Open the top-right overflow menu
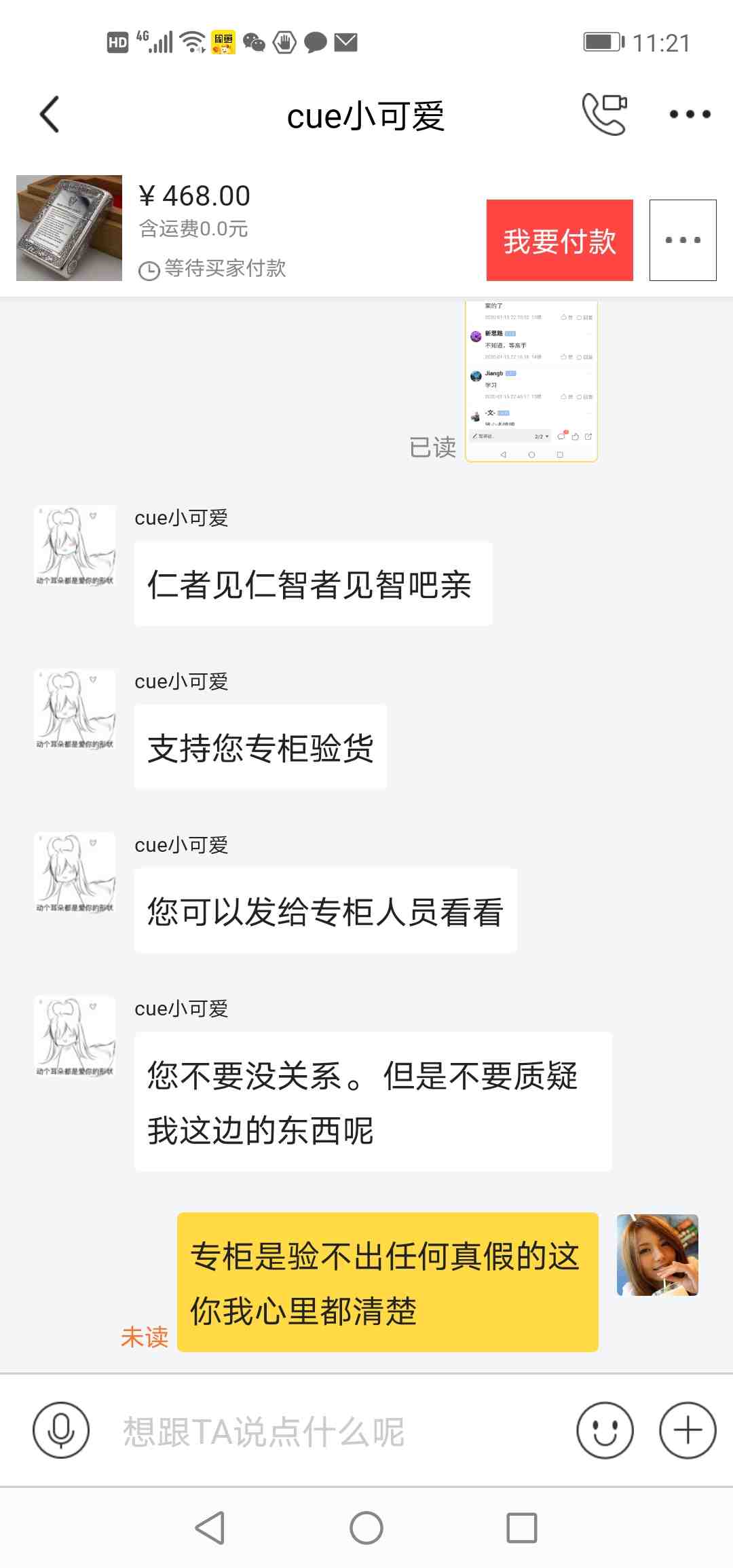The width and height of the screenshot is (733, 1568). click(x=690, y=114)
